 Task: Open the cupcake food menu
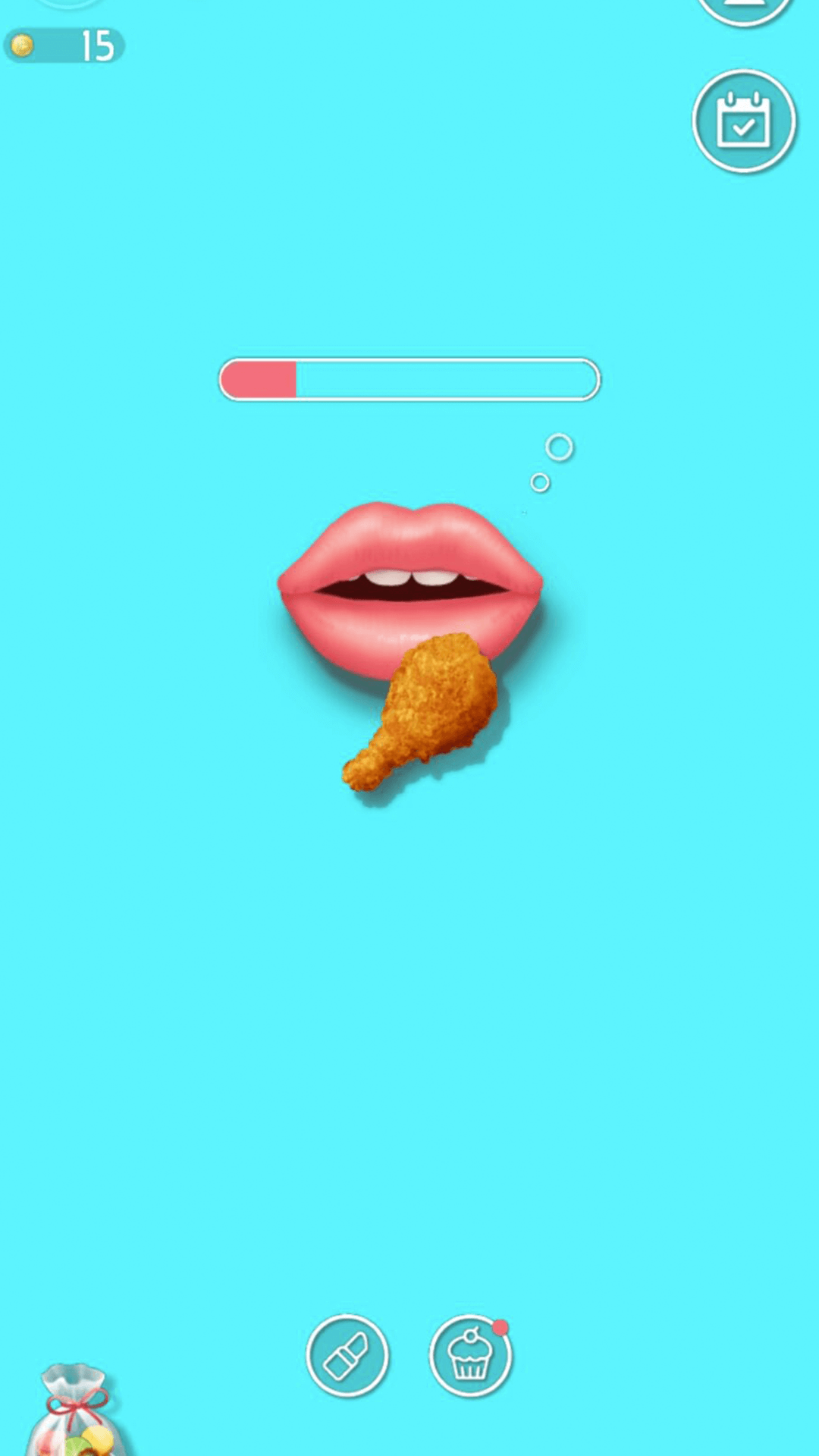coord(470,1356)
